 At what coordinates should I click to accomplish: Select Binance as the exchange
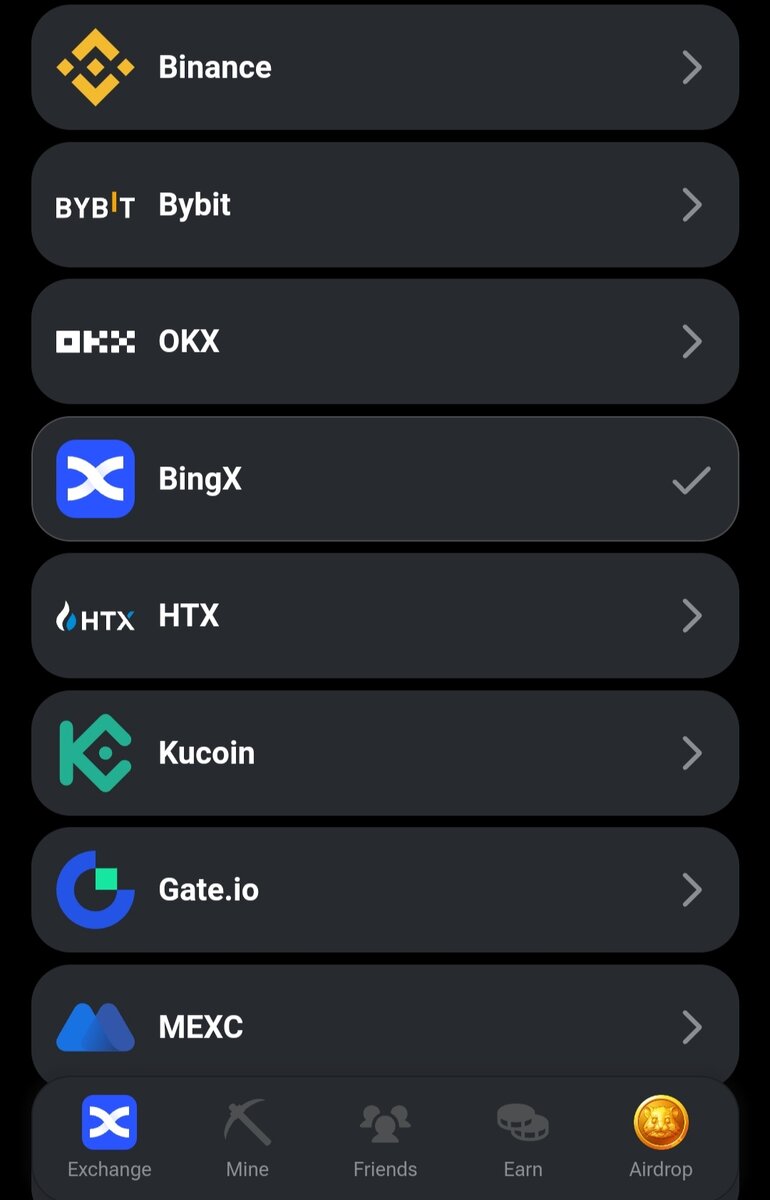[x=385, y=67]
